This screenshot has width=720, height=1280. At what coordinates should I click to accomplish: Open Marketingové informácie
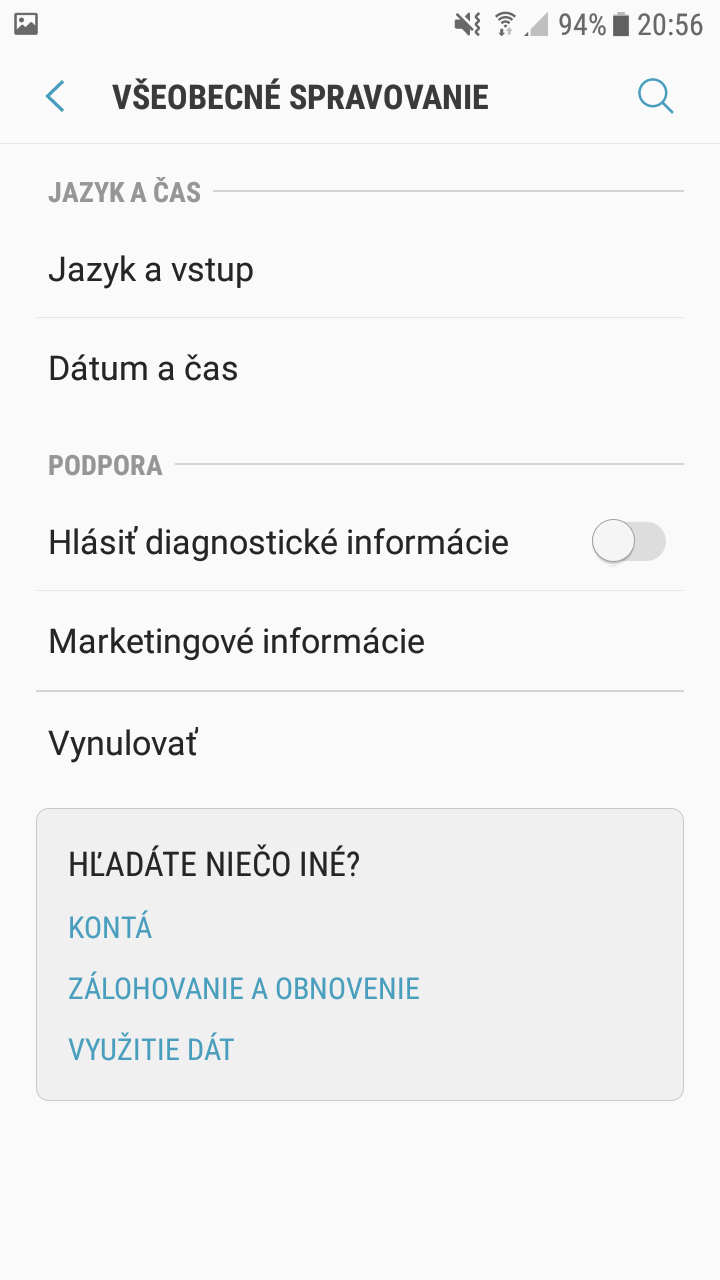point(360,641)
